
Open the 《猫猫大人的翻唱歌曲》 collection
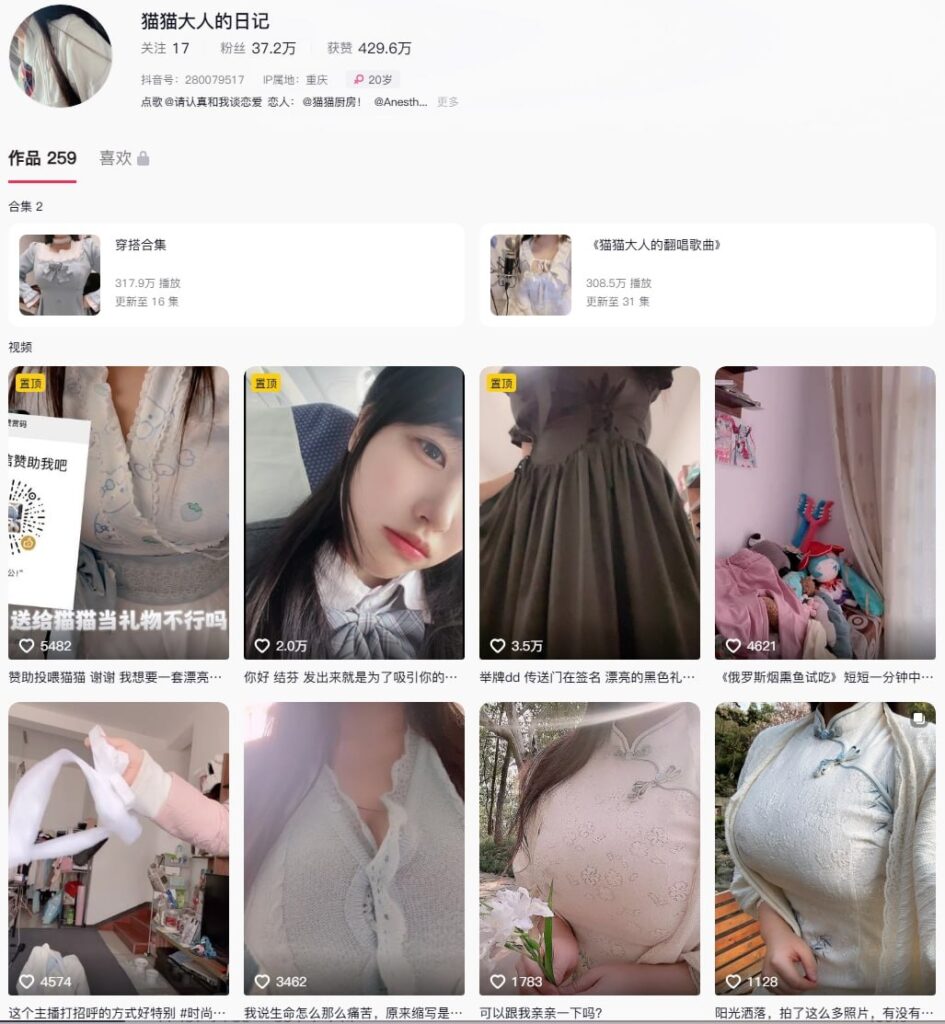pyautogui.click(x=707, y=274)
